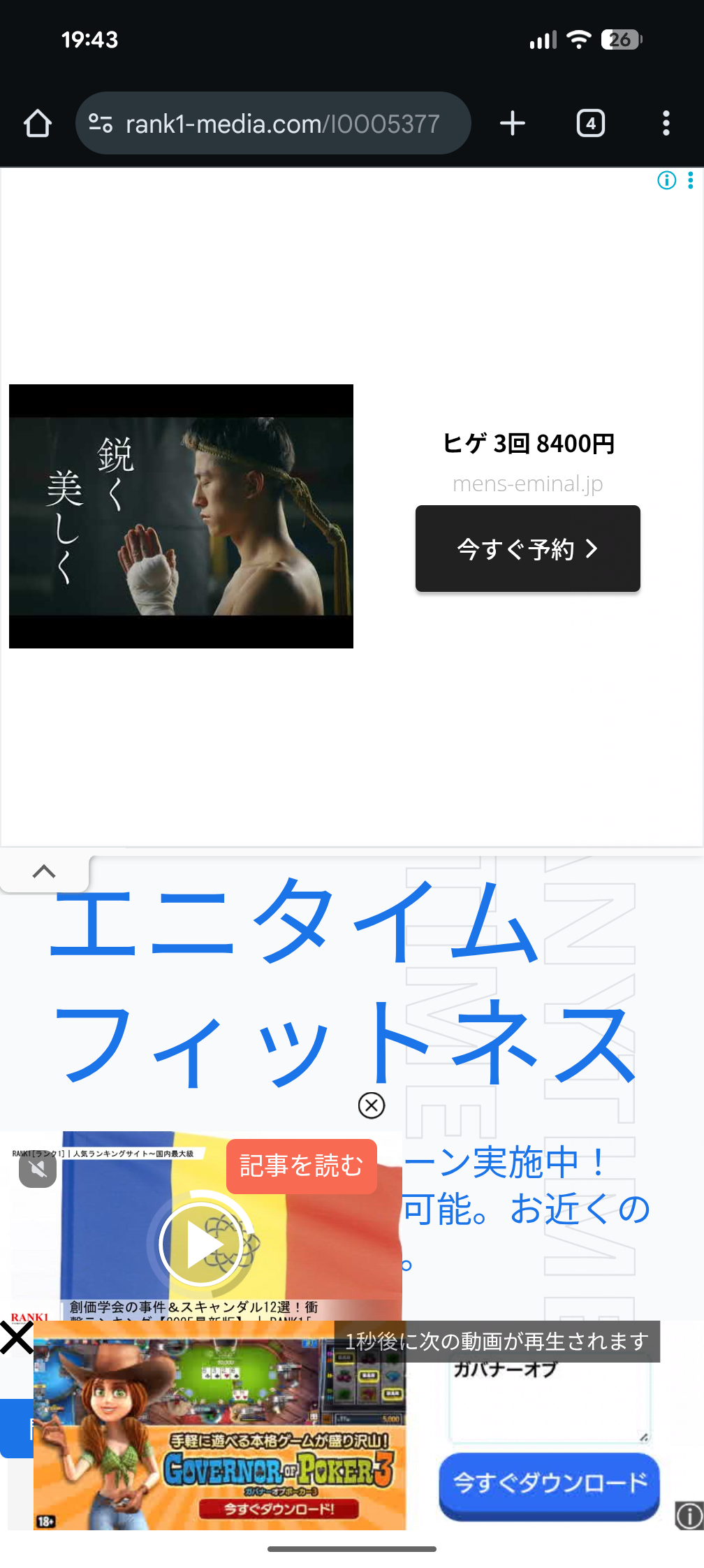Tap the rank1-media.com address bar
The width and height of the screenshot is (704, 1568).
tap(272, 124)
